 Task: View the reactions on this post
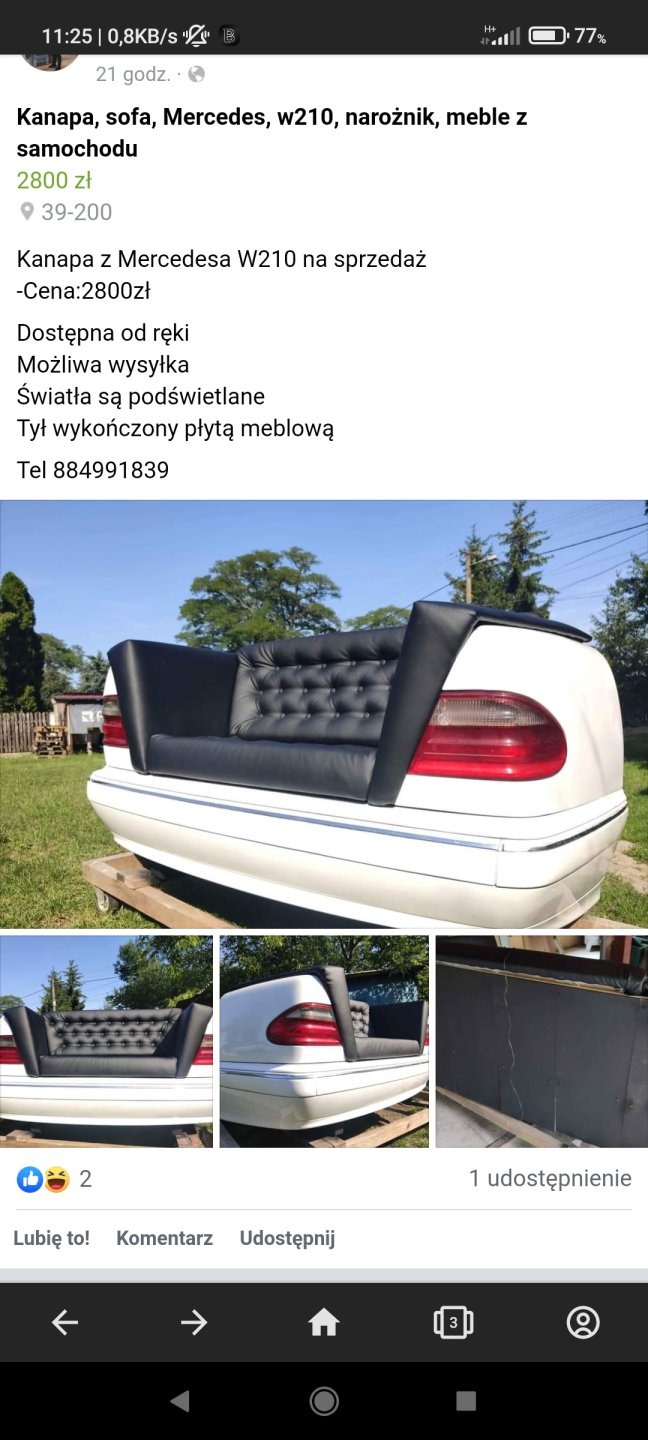55,1179
